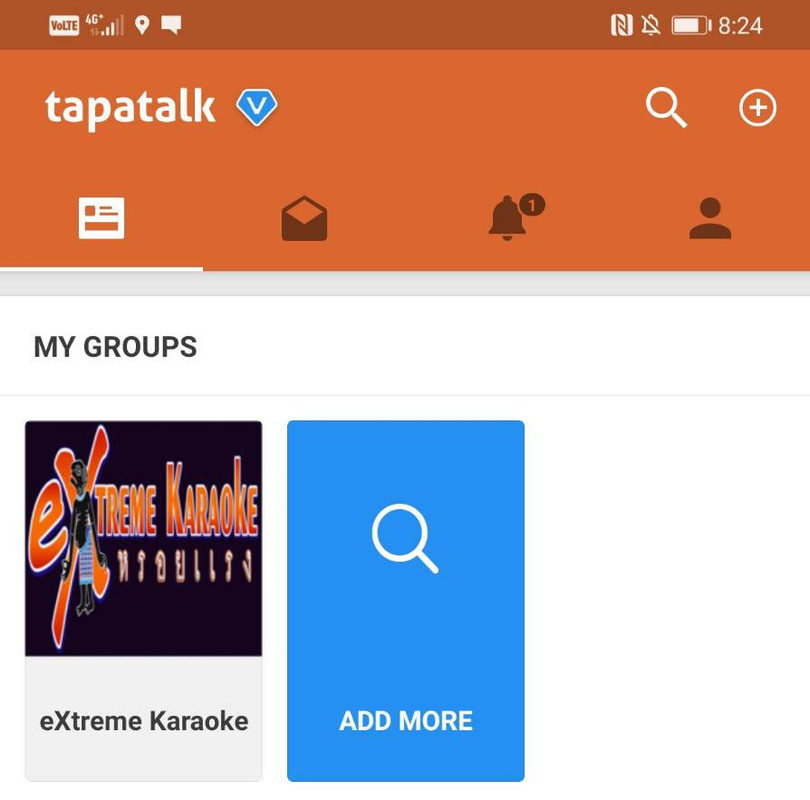Switch to the feed tab

point(101,218)
